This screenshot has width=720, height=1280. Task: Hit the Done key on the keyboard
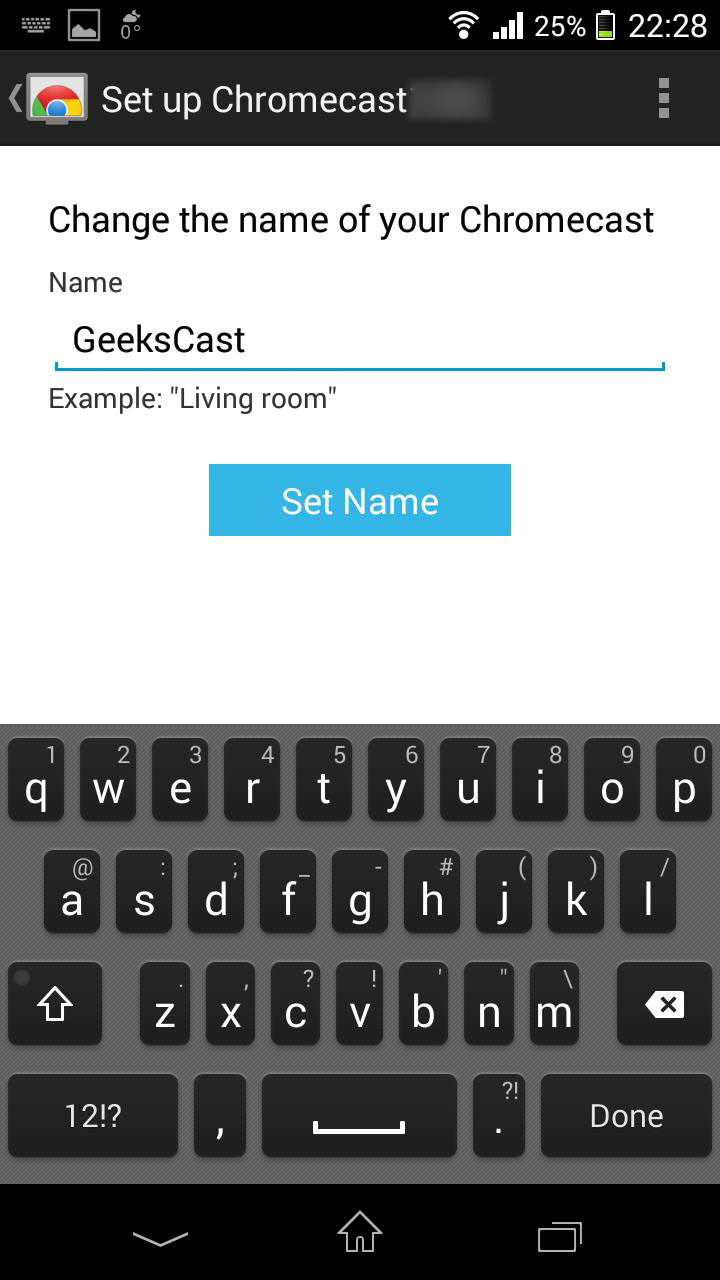pyautogui.click(x=626, y=1115)
